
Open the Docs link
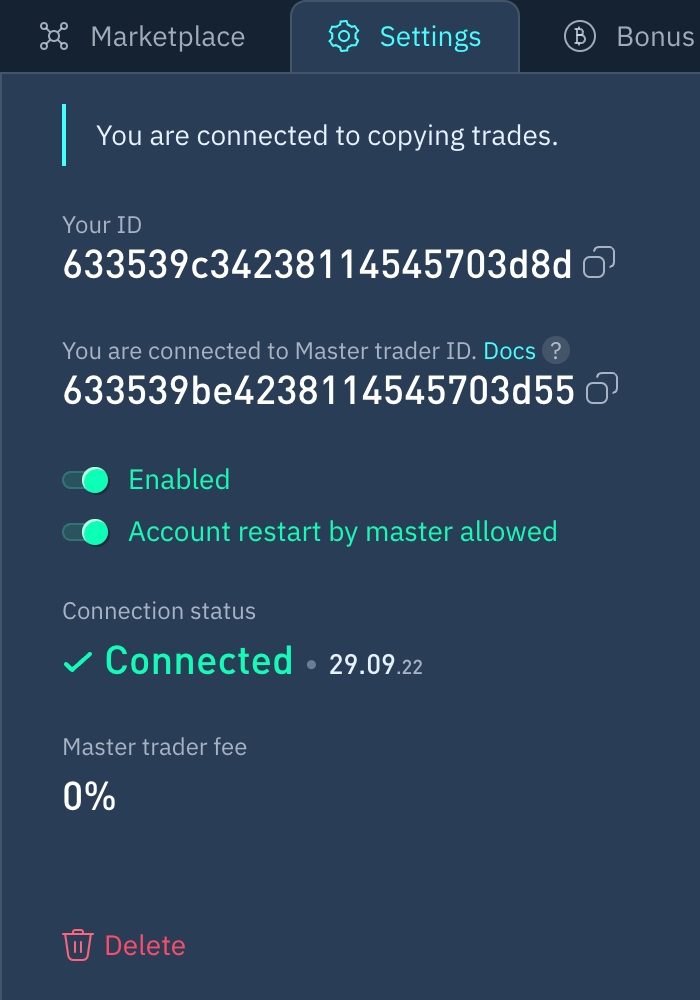509,351
